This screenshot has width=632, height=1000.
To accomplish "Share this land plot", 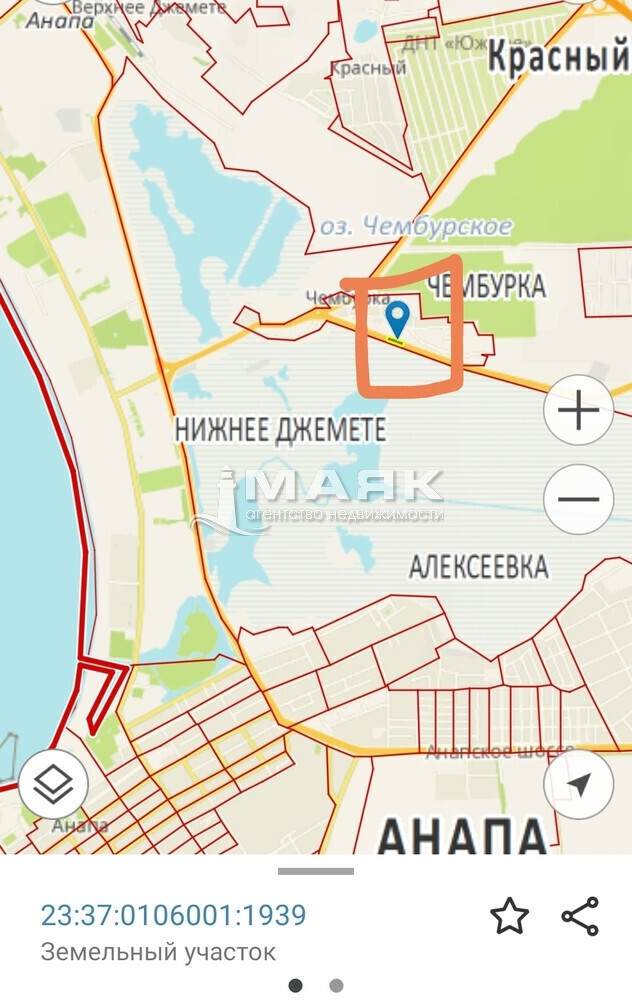I will point(580,916).
